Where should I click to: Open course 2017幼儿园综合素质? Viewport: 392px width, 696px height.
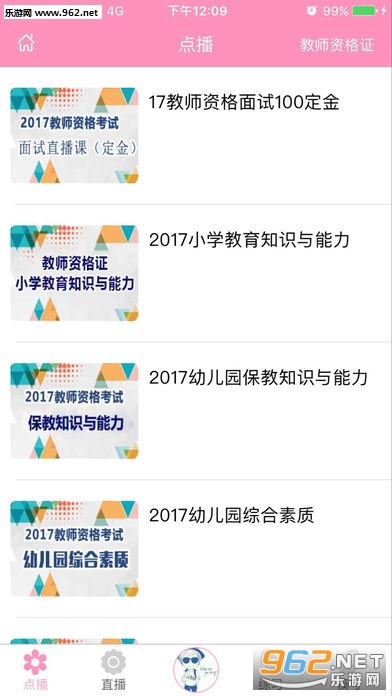point(196,548)
